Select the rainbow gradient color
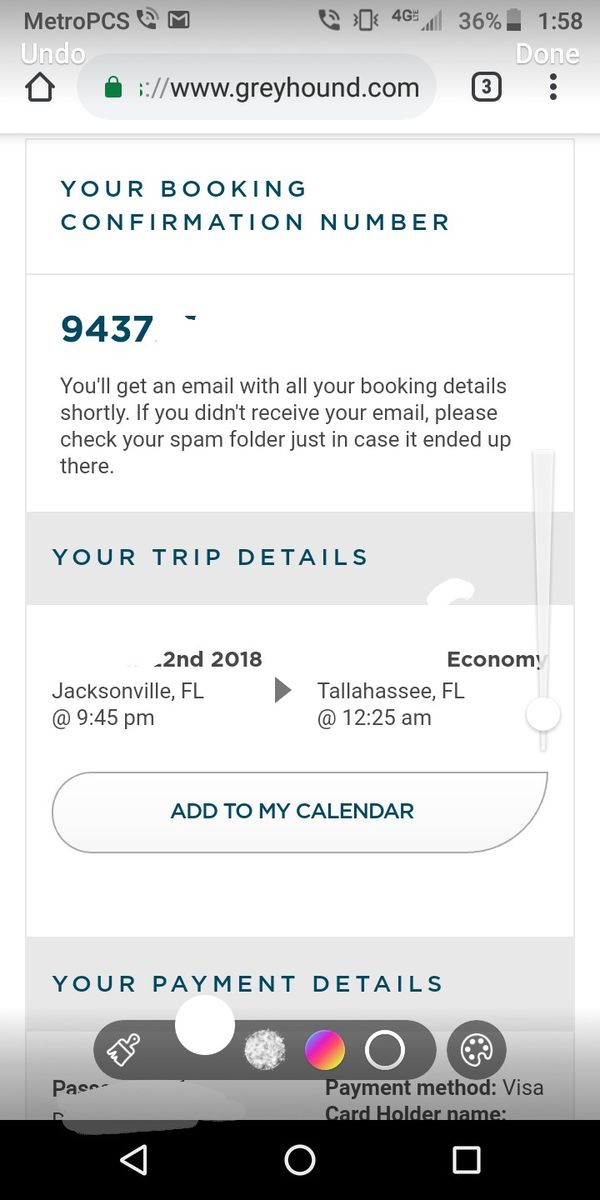The width and height of the screenshot is (600, 1200). click(x=325, y=1050)
